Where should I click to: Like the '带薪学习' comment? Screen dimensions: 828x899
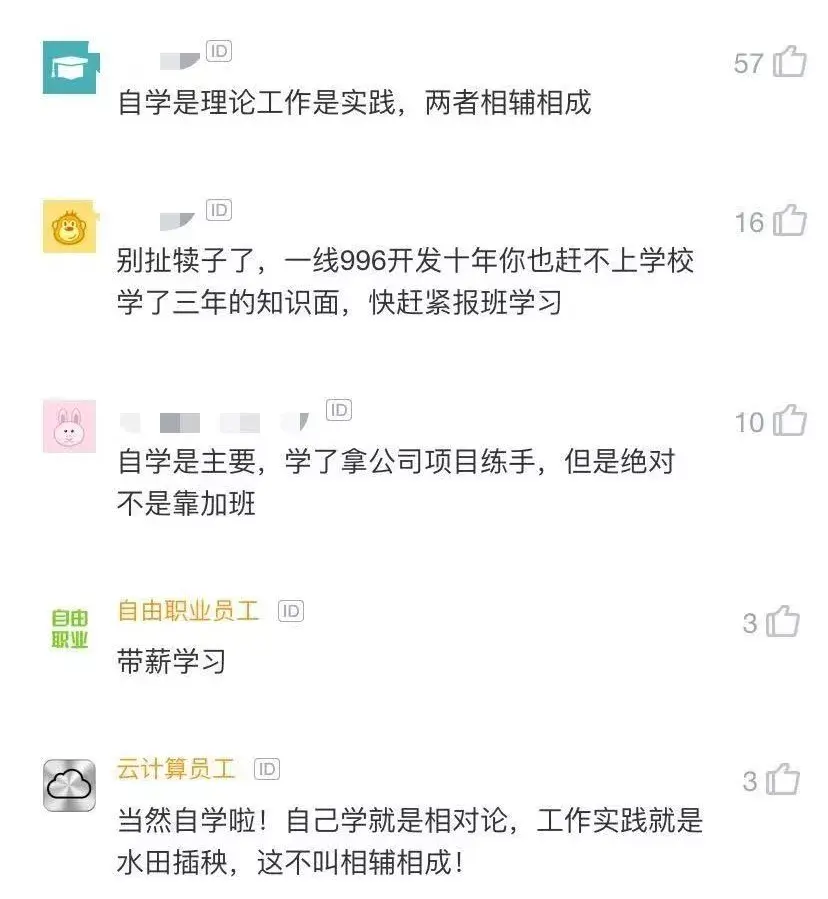(784, 623)
